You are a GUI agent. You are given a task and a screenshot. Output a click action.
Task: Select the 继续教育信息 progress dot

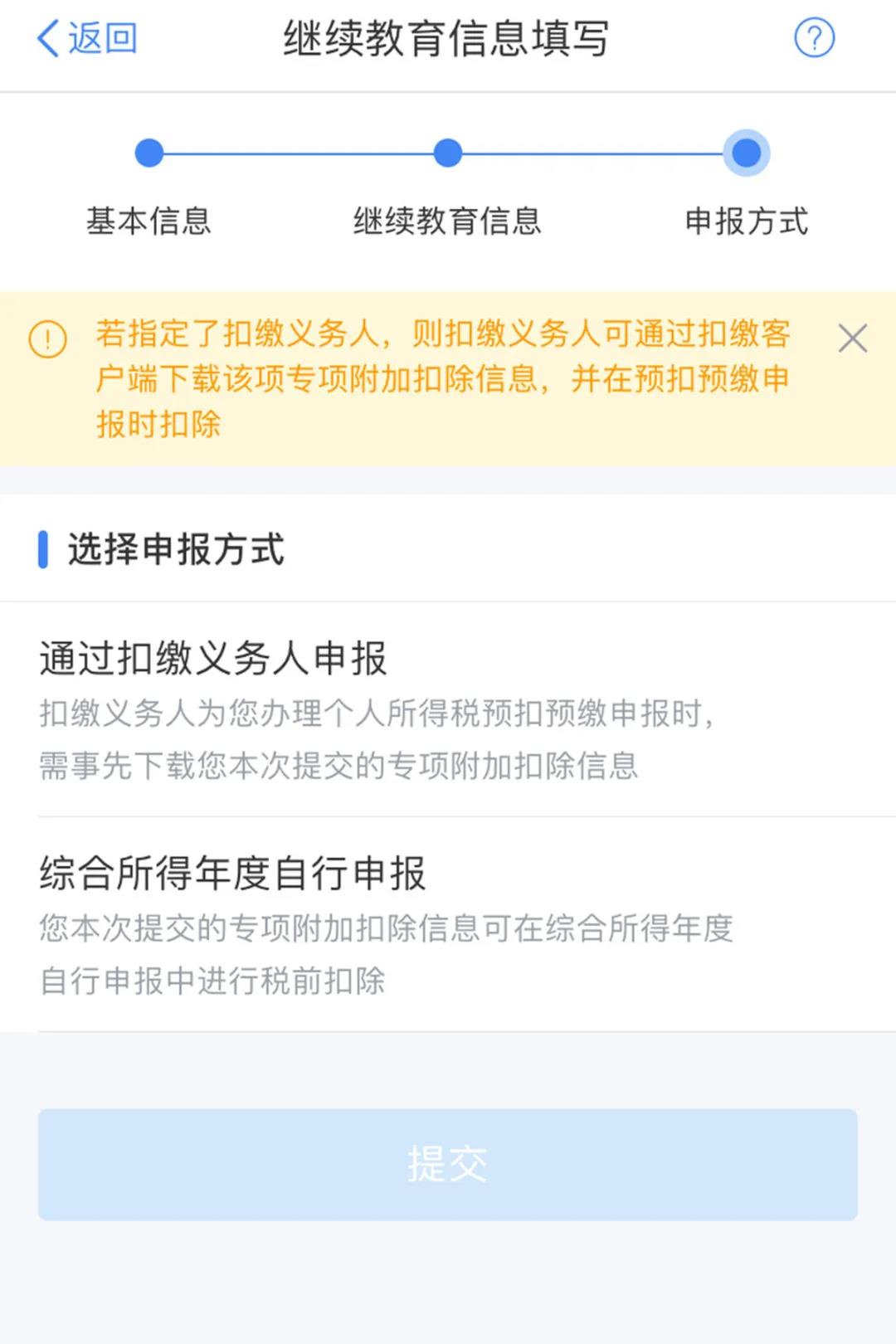point(448,153)
